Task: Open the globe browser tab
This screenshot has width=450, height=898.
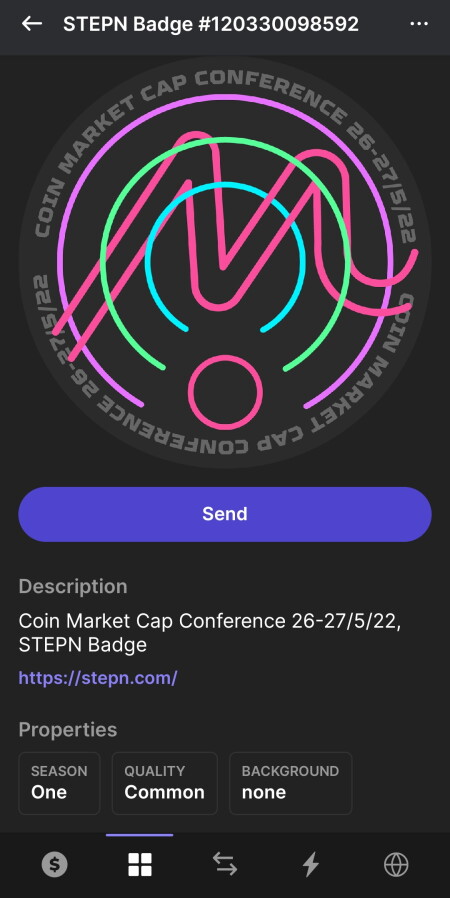Action: tap(396, 864)
